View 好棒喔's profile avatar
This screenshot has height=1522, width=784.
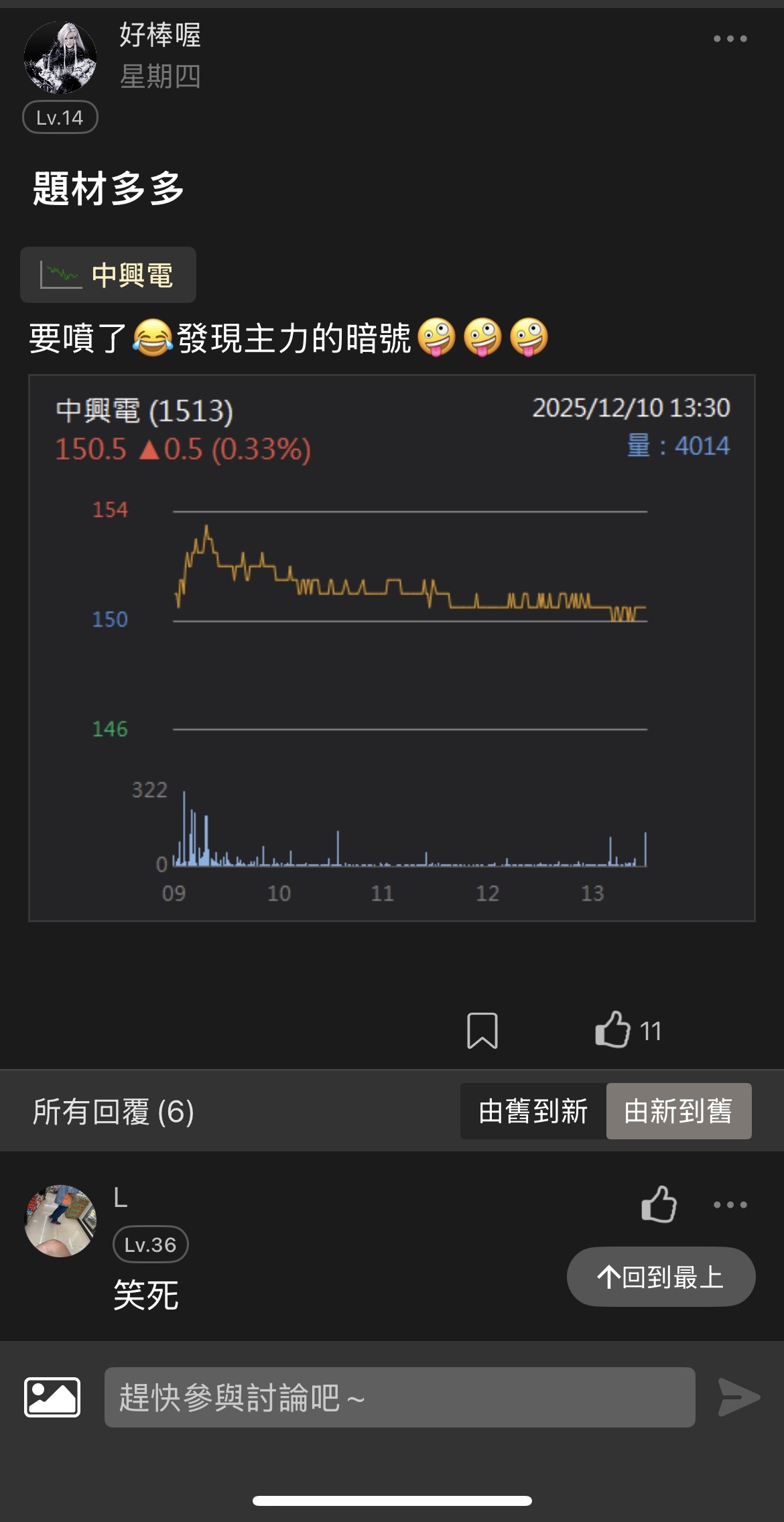(60, 58)
